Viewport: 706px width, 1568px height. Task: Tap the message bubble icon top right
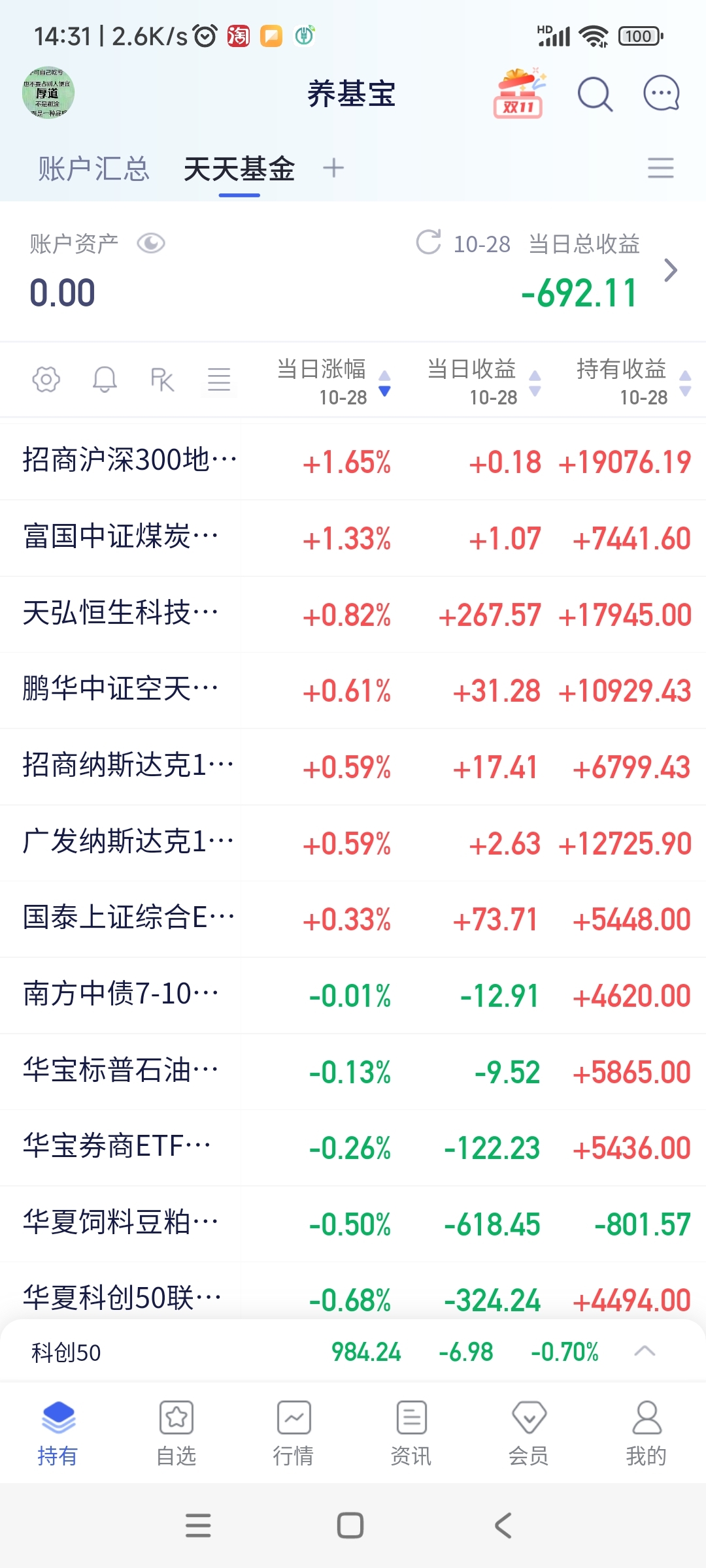point(661,94)
